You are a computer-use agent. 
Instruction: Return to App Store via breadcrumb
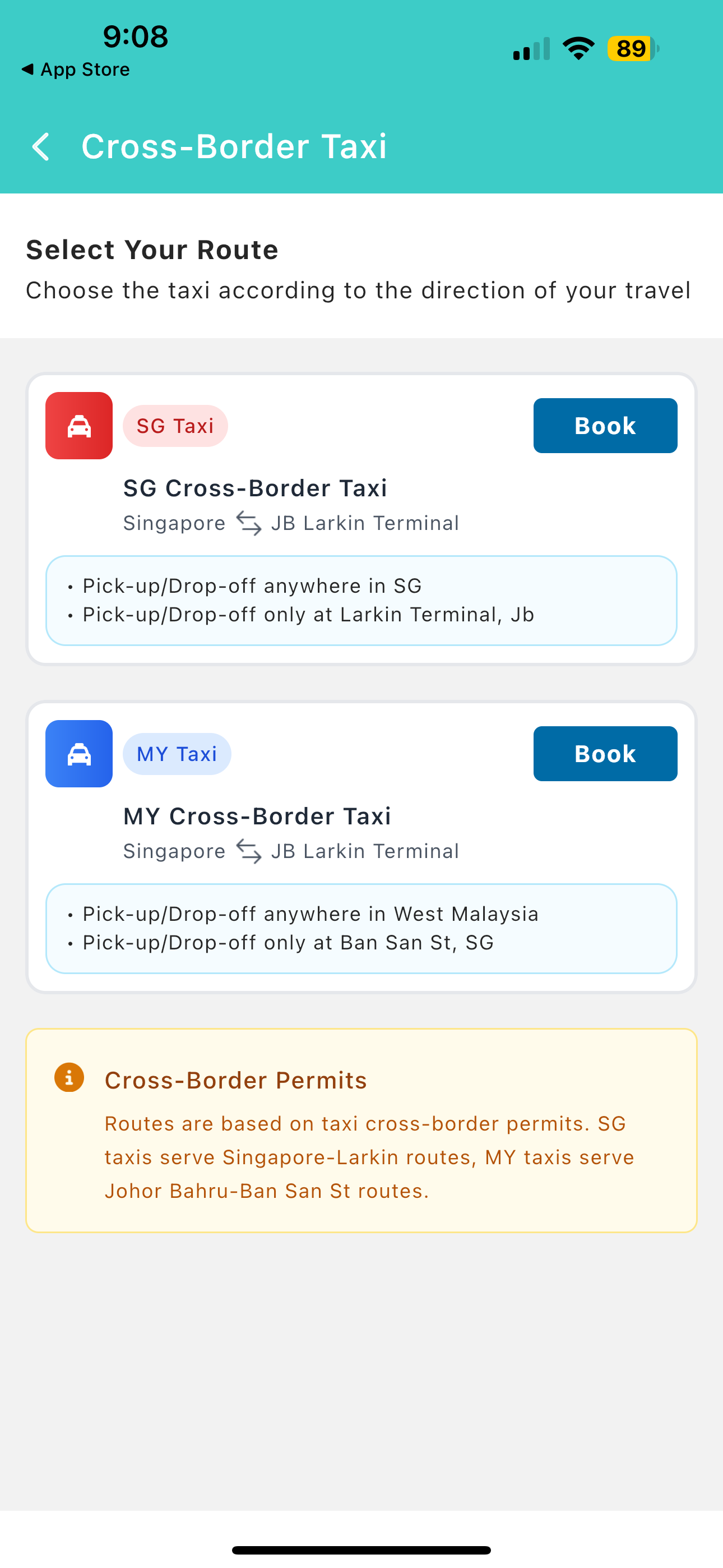[76, 70]
